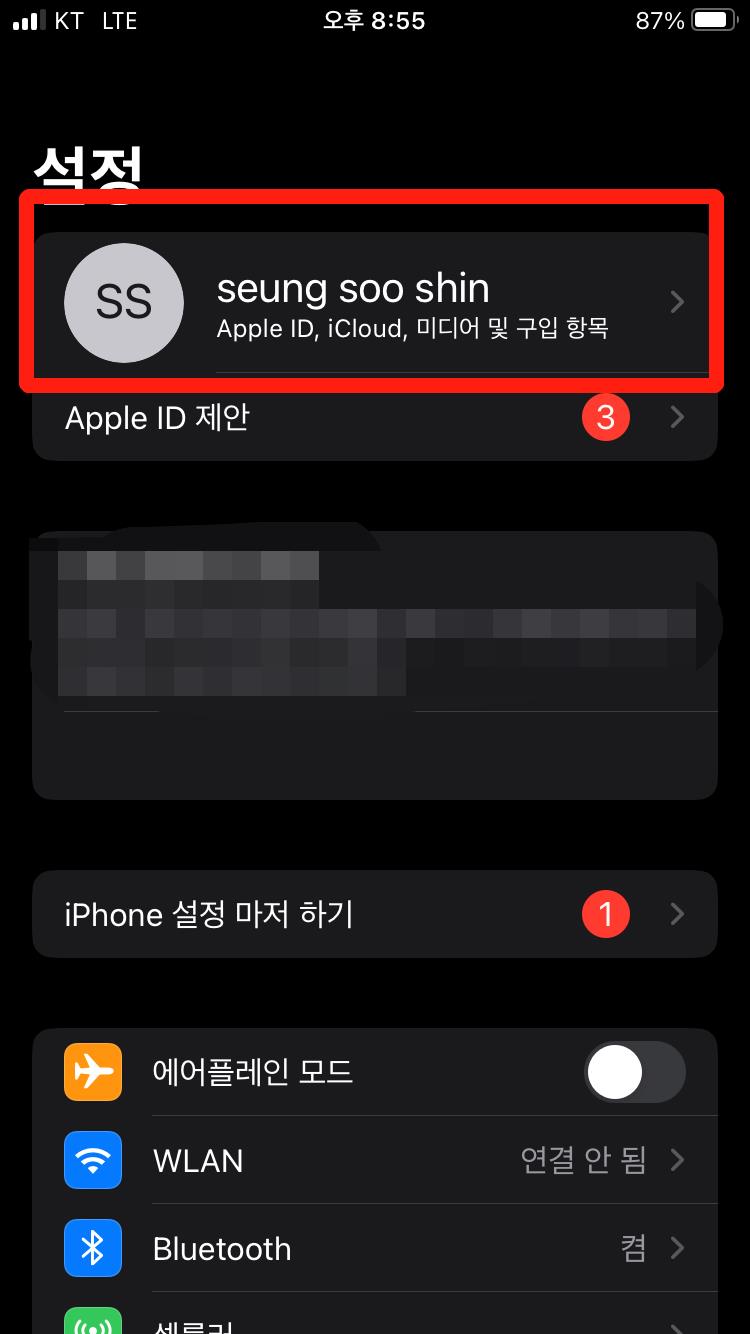Open Bluetooth settings
The width and height of the screenshot is (750, 1334).
click(x=375, y=1248)
